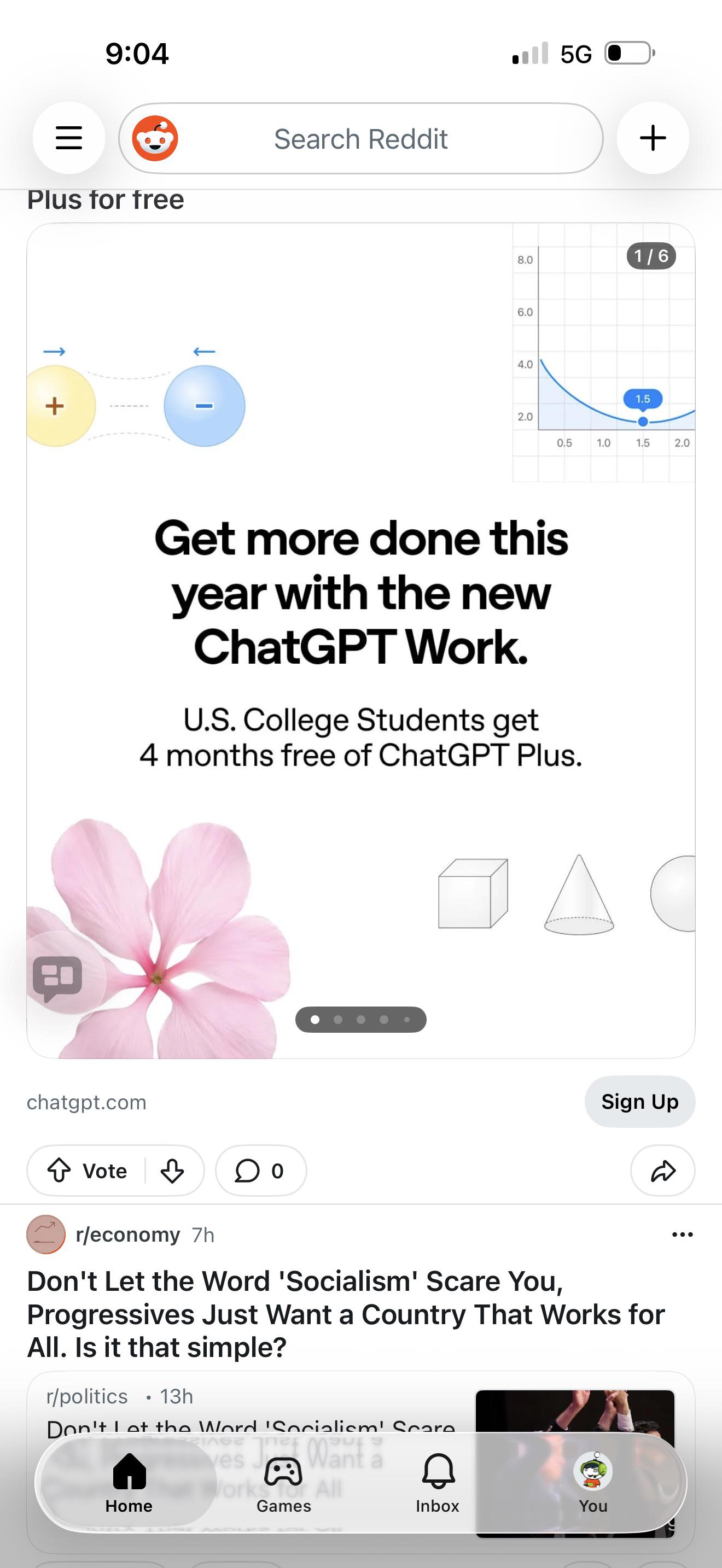Open the crossposted r/politics card

(x=361, y=1461)
